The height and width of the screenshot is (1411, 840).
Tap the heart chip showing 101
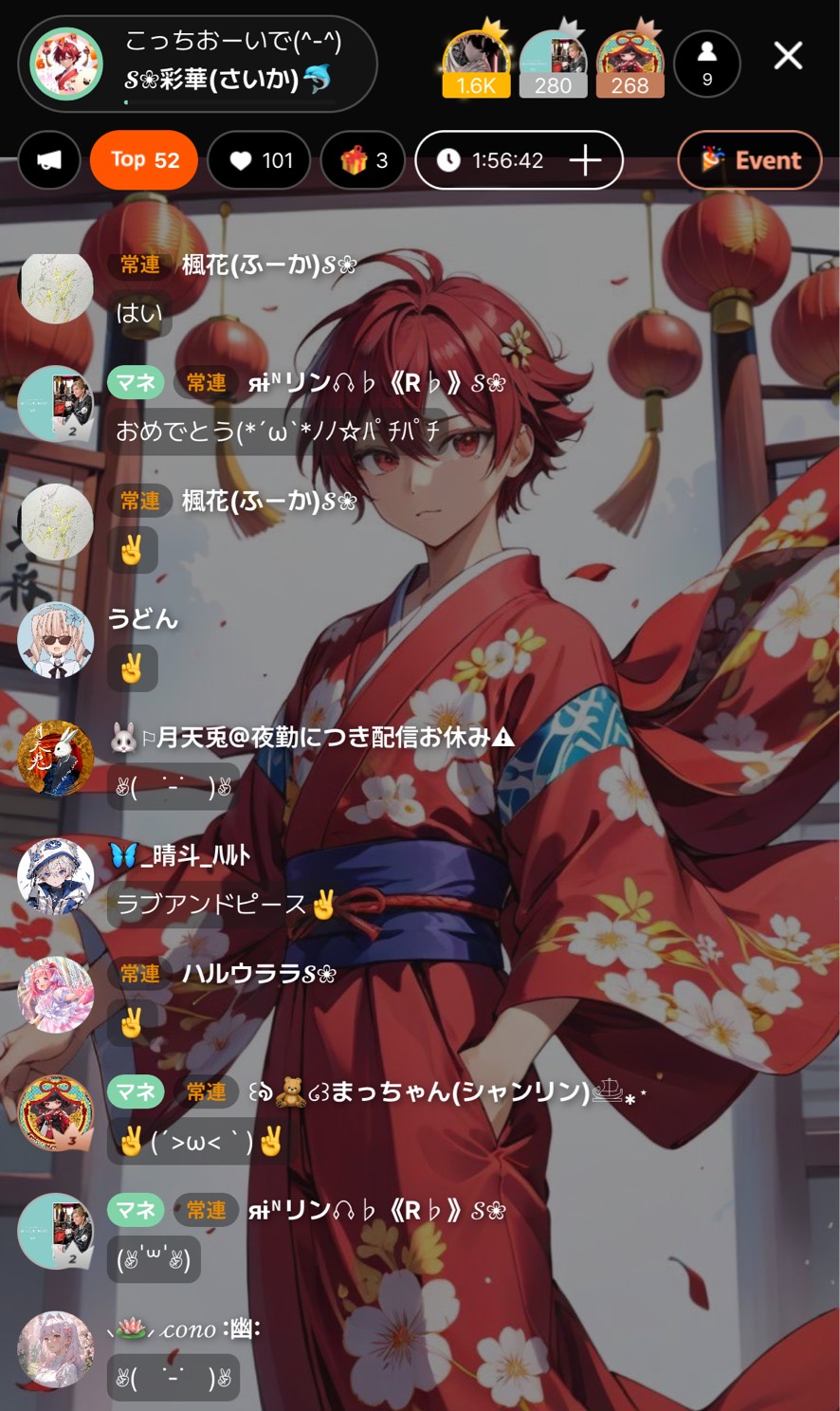point(260,160)
